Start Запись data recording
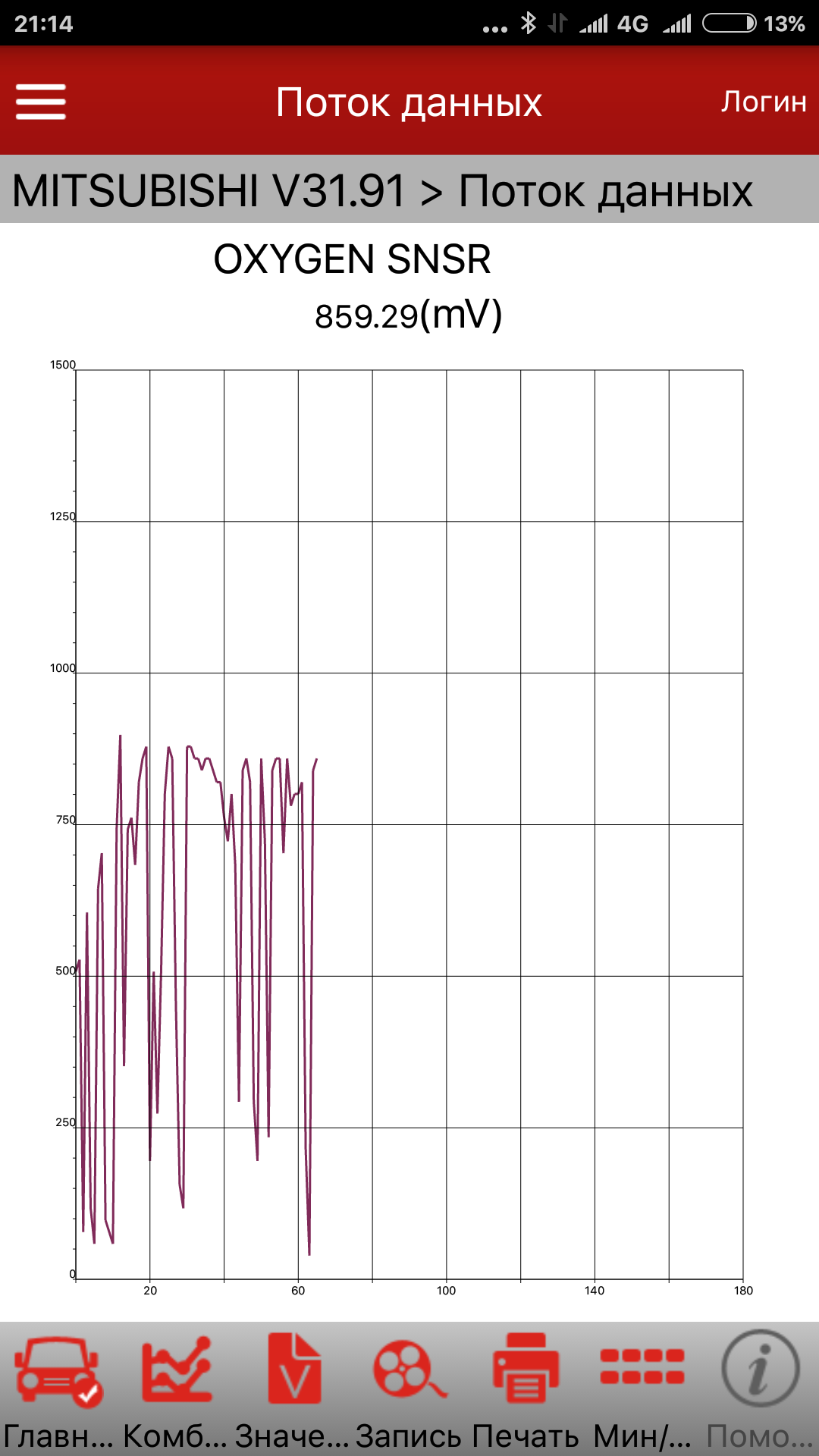The image size is (819, 1456). [409, 1389]
